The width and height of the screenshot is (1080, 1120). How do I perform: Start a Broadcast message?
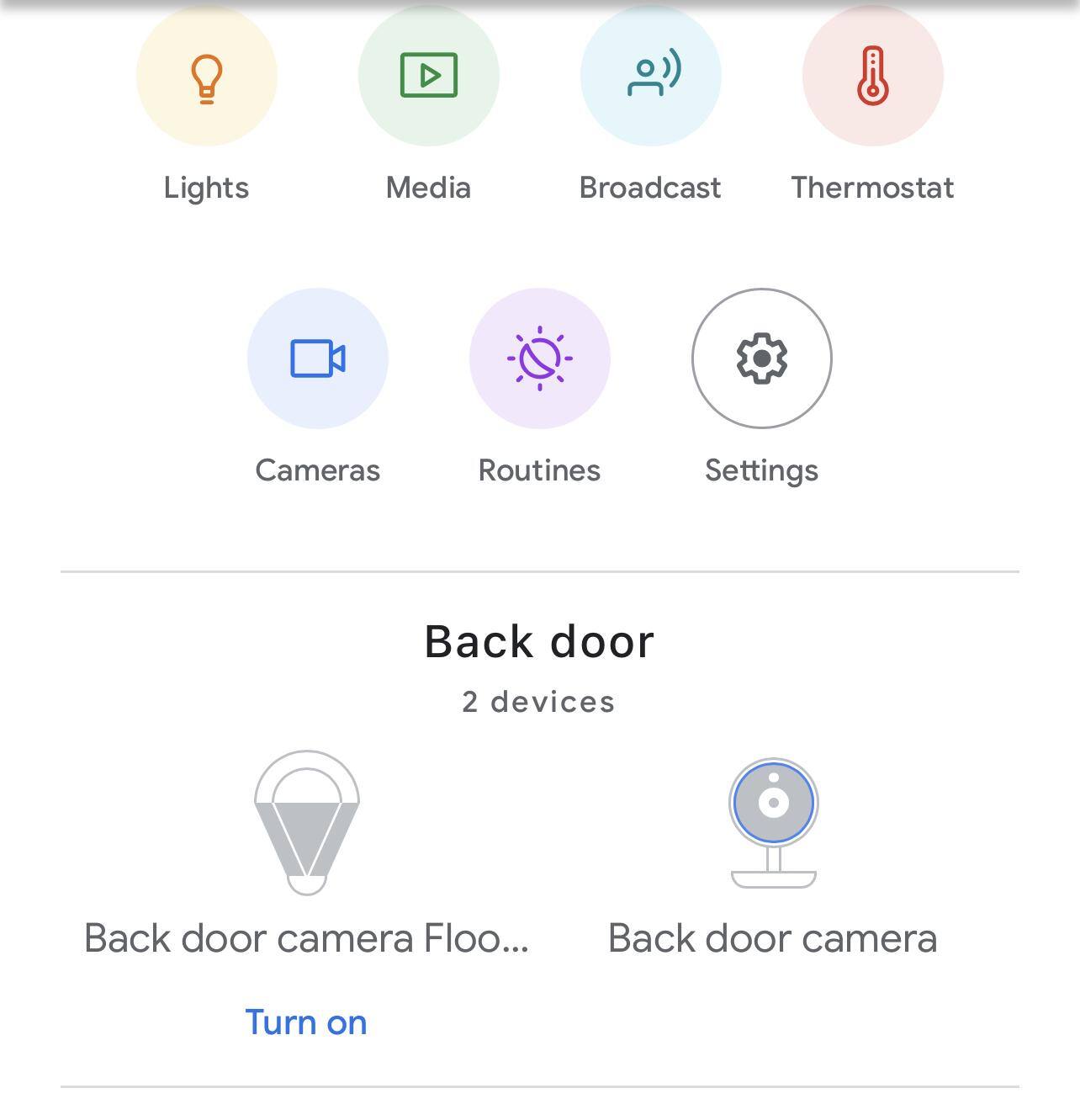[x=651, y=77]
